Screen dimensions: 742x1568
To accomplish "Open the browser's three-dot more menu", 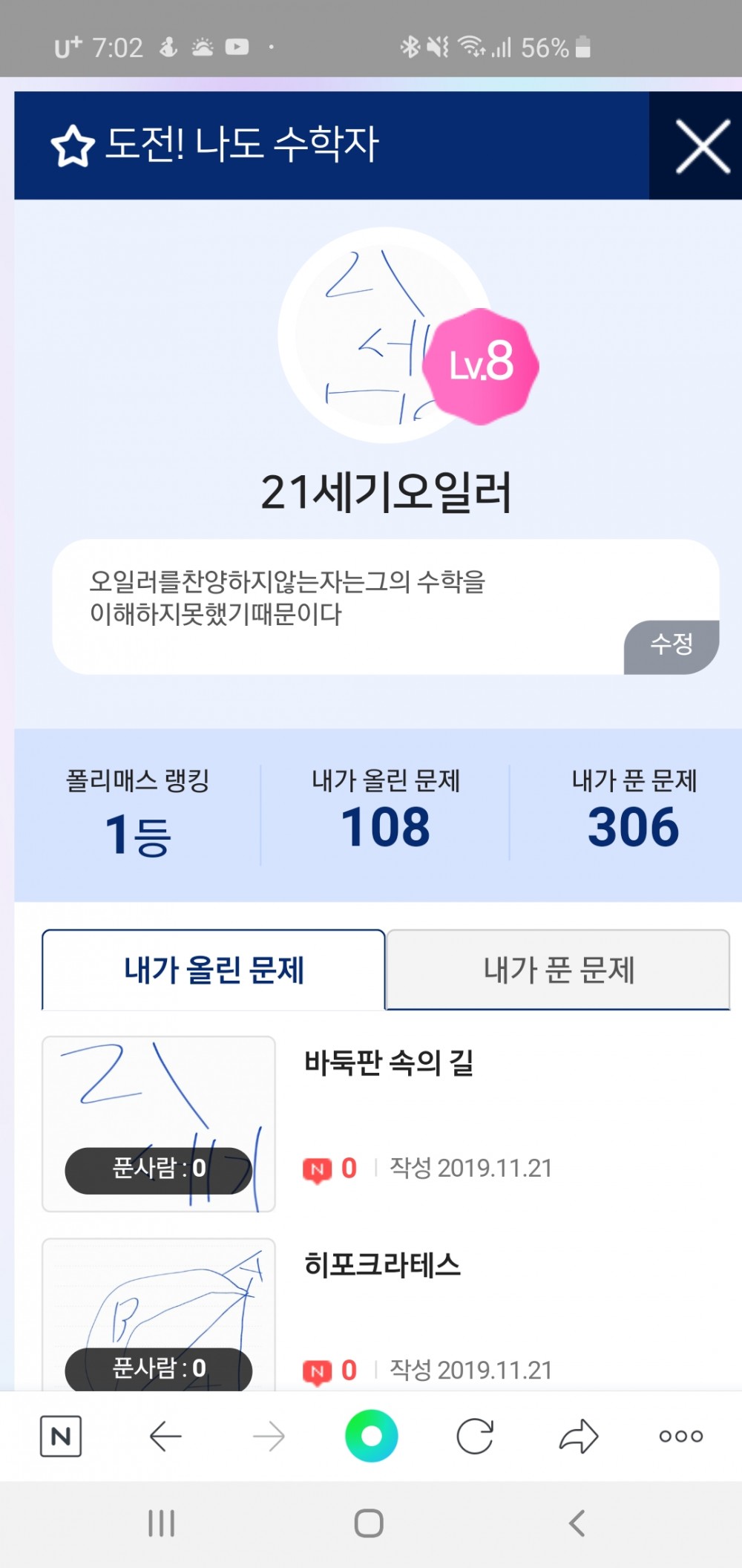I will coord(680,1436).
